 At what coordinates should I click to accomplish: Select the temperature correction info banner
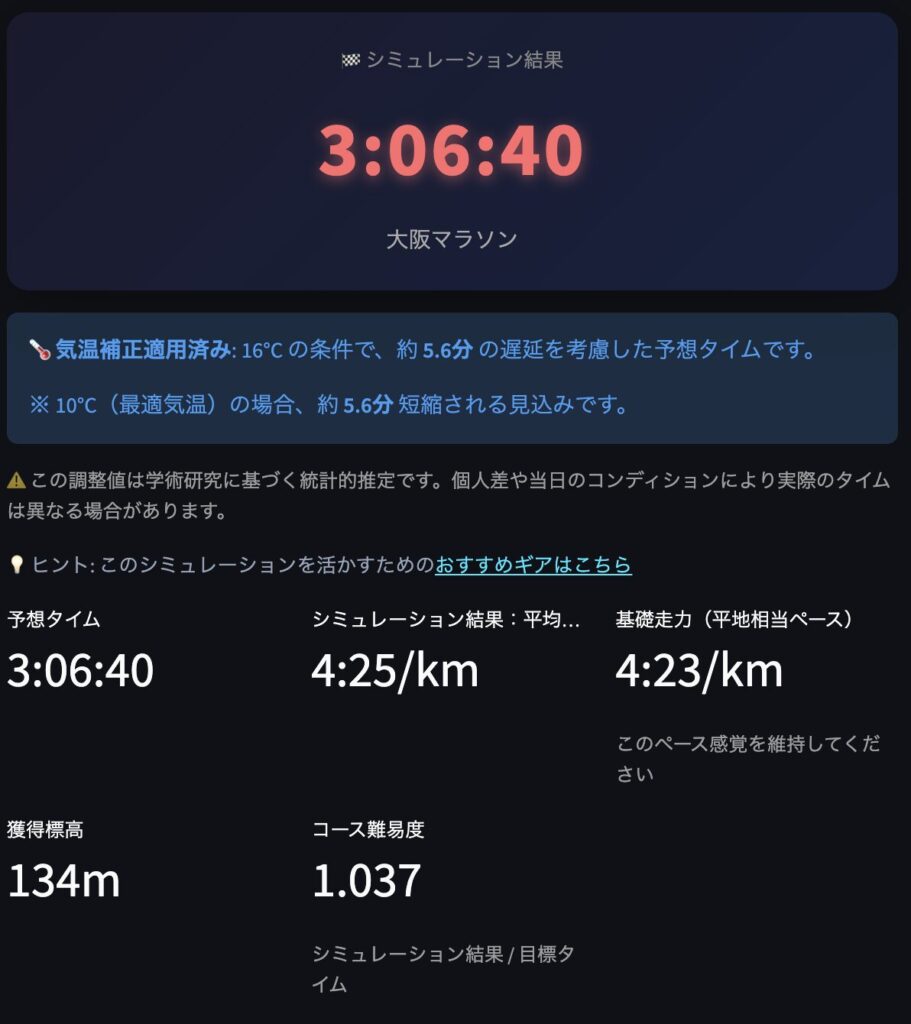[x=455, y=378]
